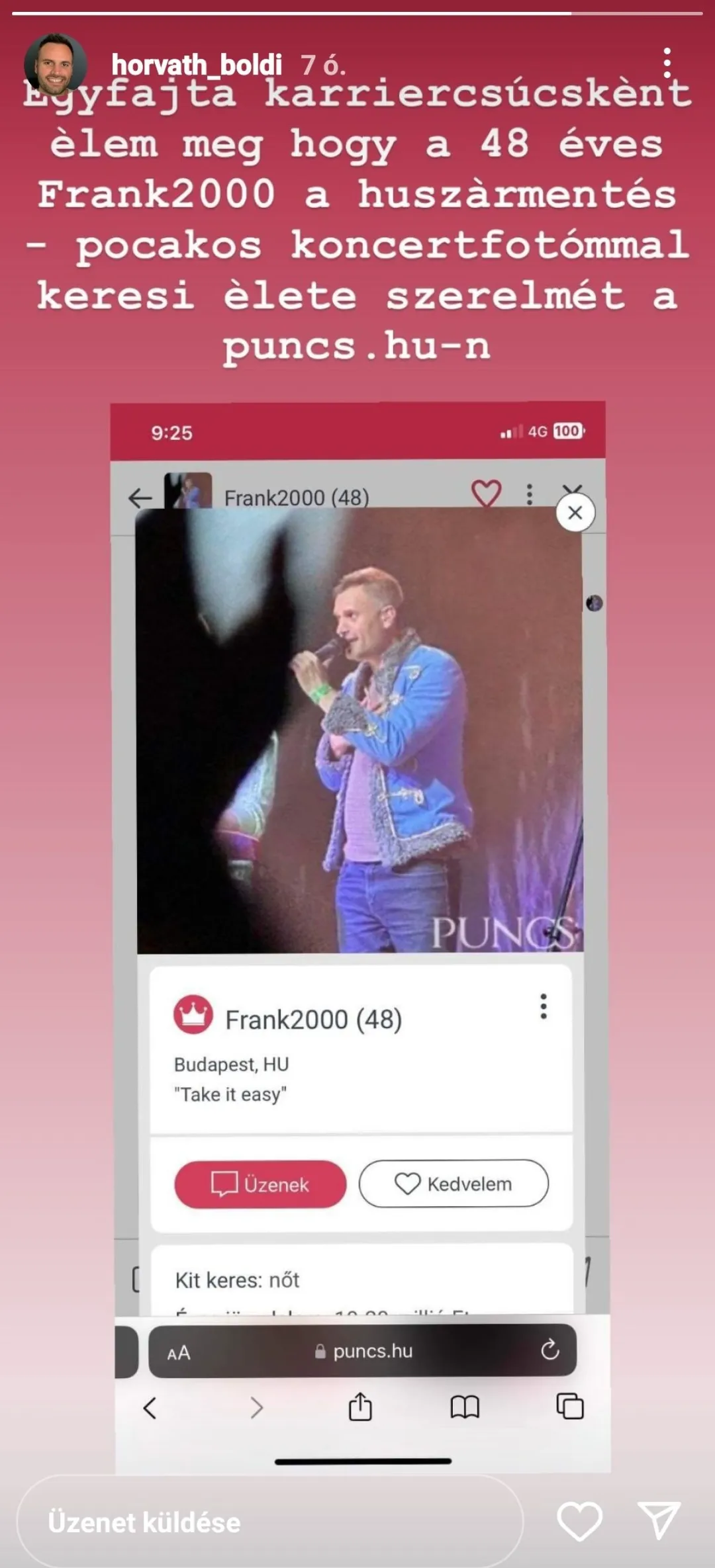Type a reply in Üzenet küldése
This screenshot has height=1568, width=715.
[x=268, y=1522]
